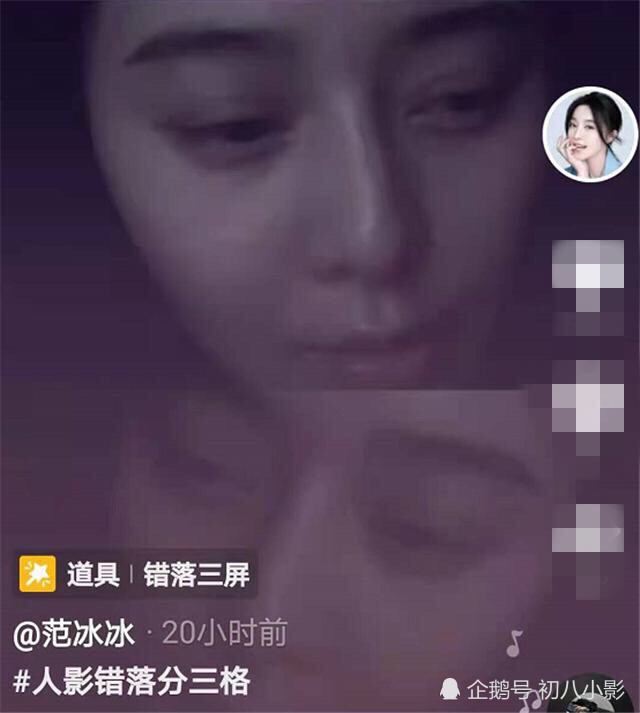Open the author's profile picture
The image size is (640, 713).
pos(590,134)
